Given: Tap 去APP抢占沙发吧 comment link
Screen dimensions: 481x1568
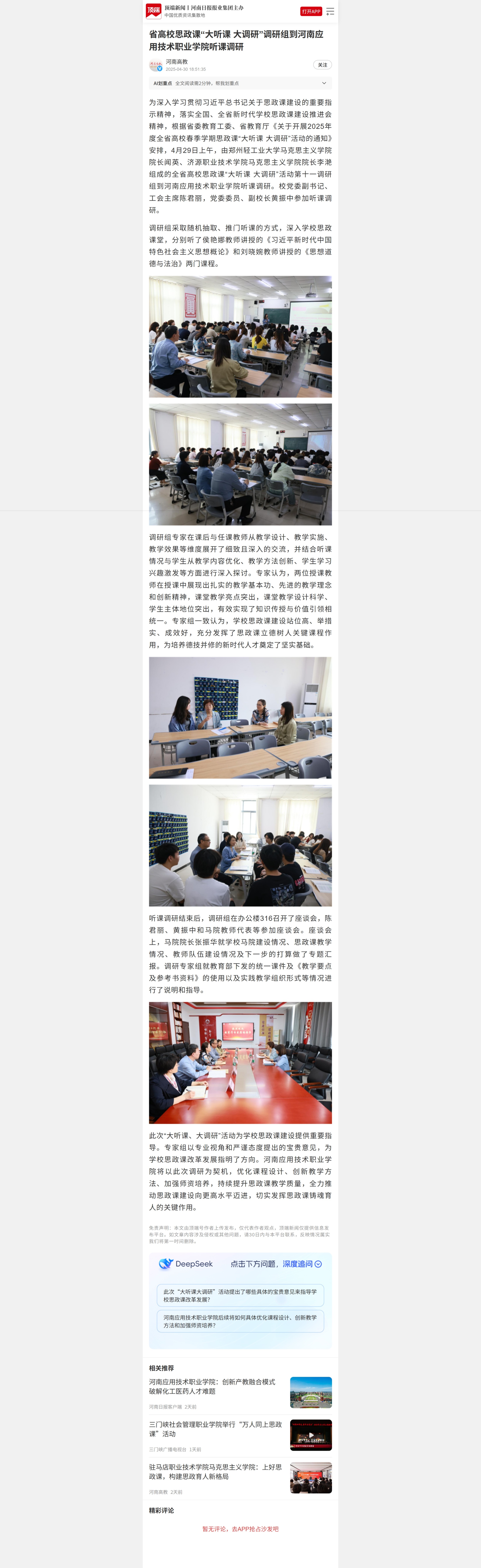Looking at the screenshot, I should tap(240, 1529).
